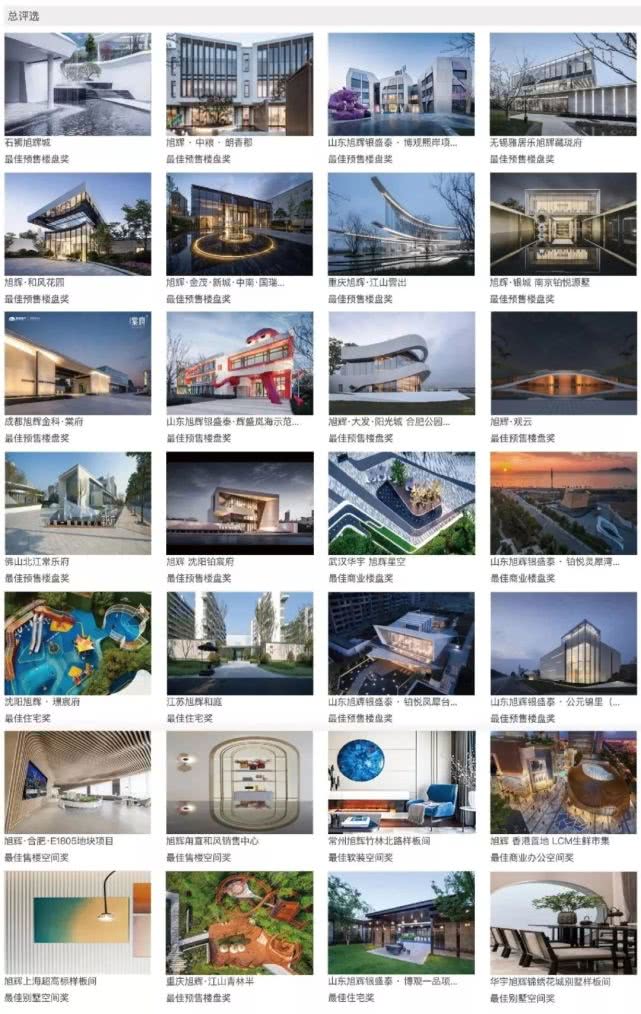Screen dimensions: 641x1014
Task: Select 佛山北江常乐府 project card
Action: (77, 503)
